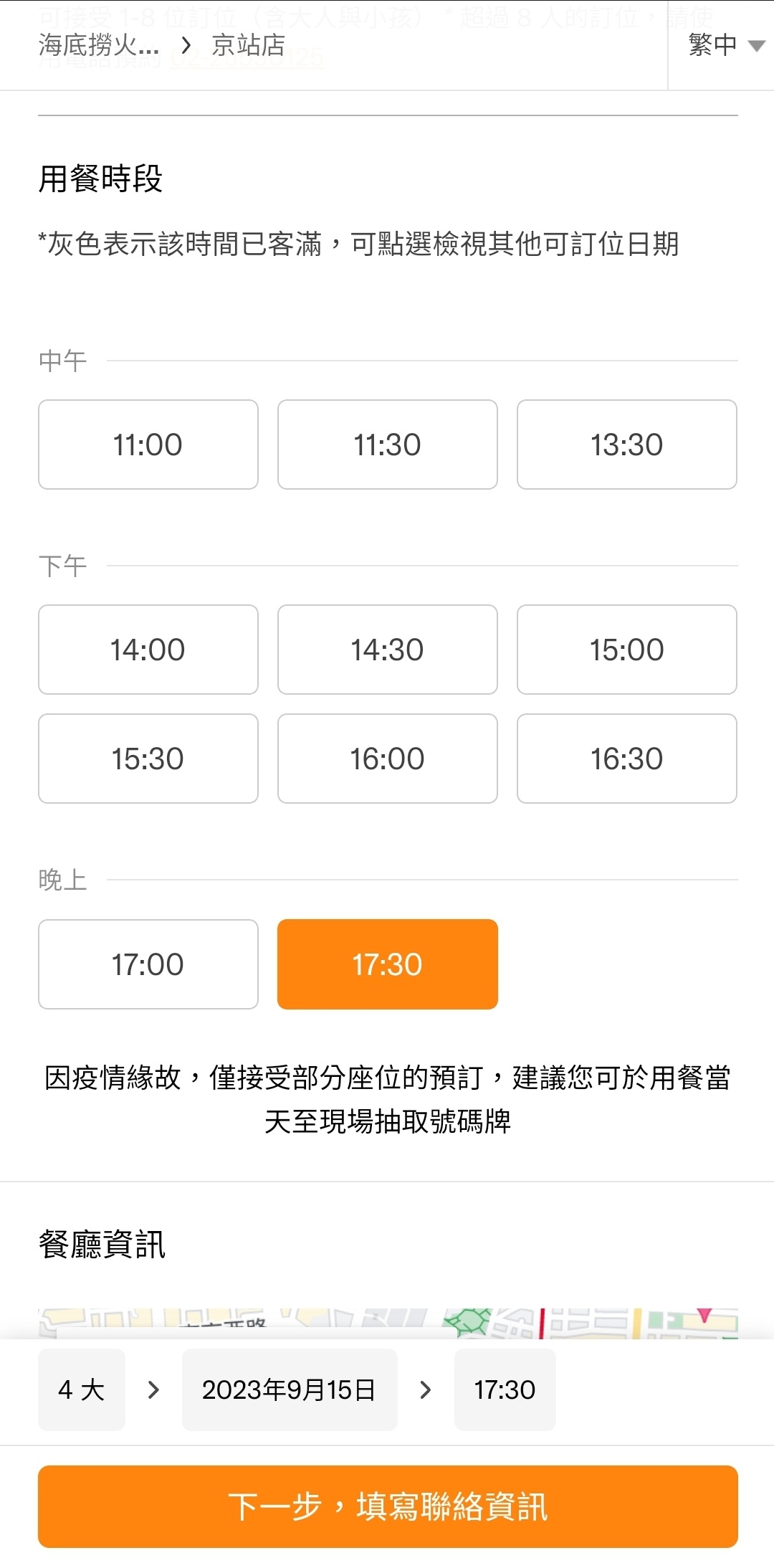This screenshot has height=1568, width=774.
Task: Select the 11:00 time slot
Action: pos(148,445)
